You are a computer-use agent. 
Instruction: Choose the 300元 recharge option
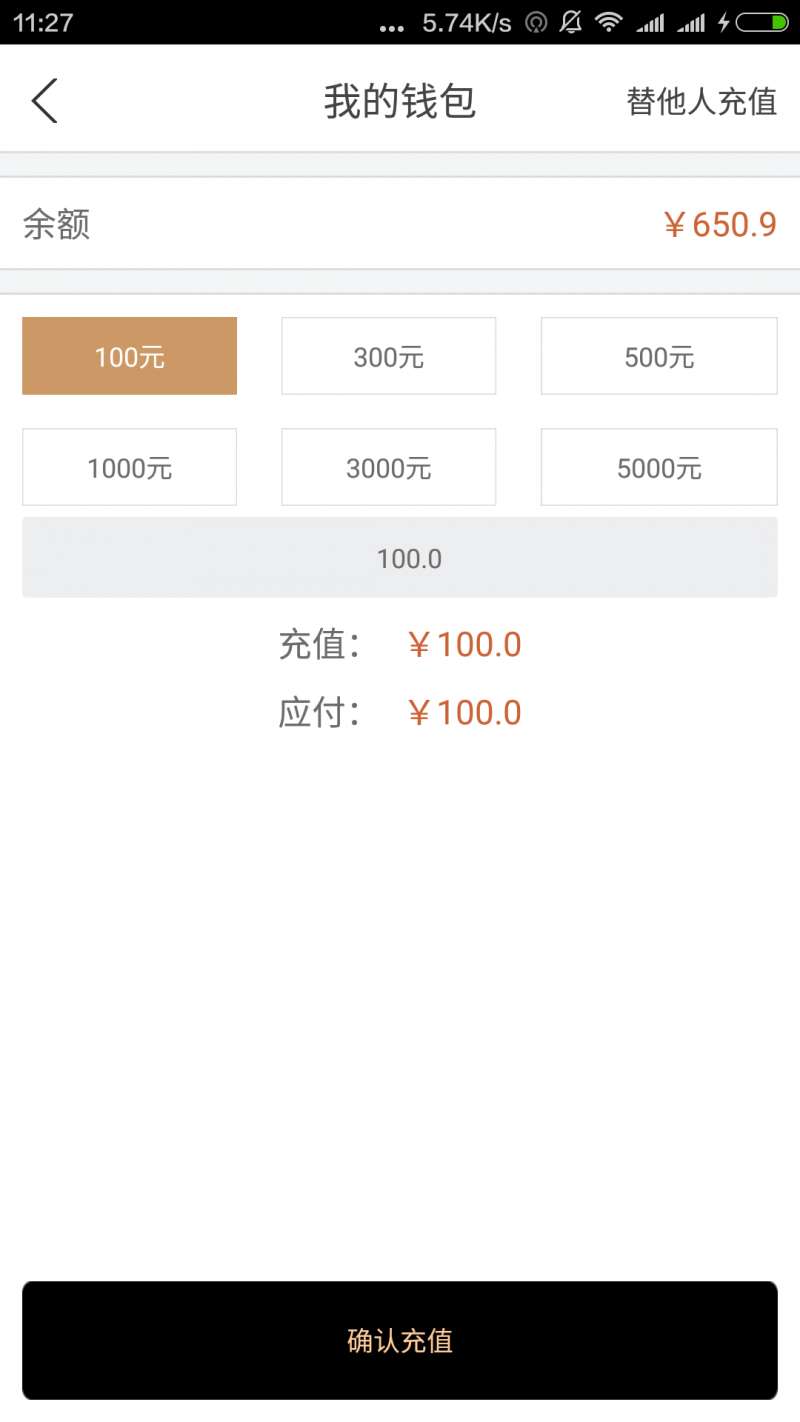[389, 356]
